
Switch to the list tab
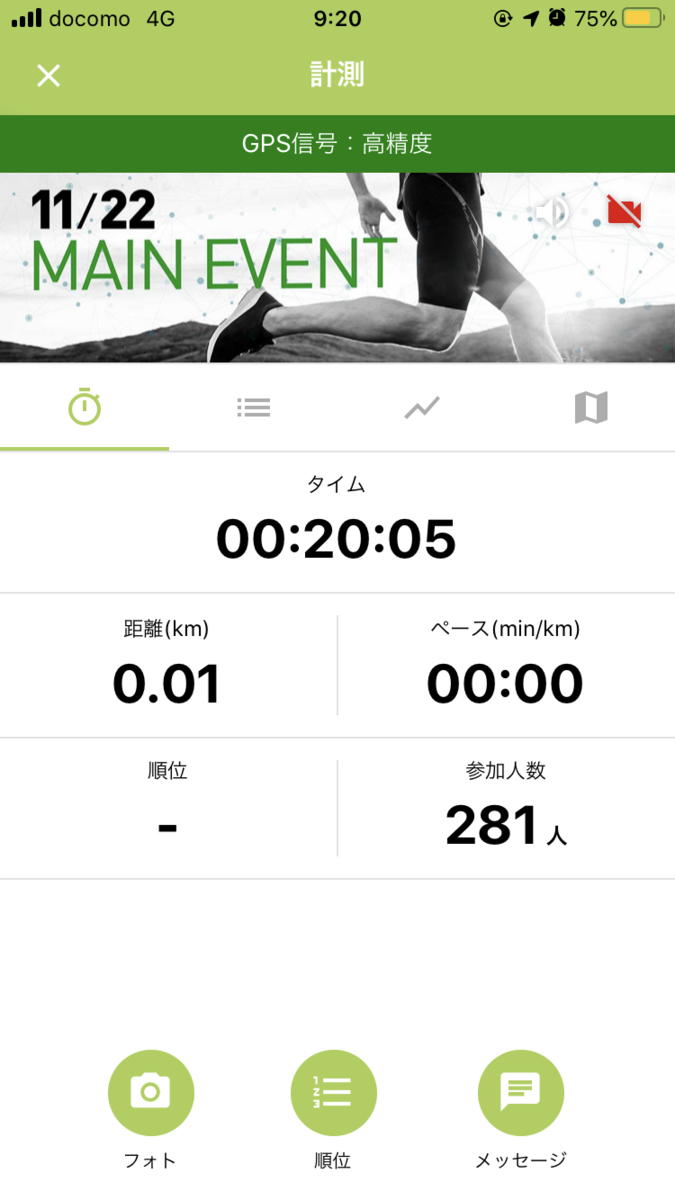tap(253, 407)
